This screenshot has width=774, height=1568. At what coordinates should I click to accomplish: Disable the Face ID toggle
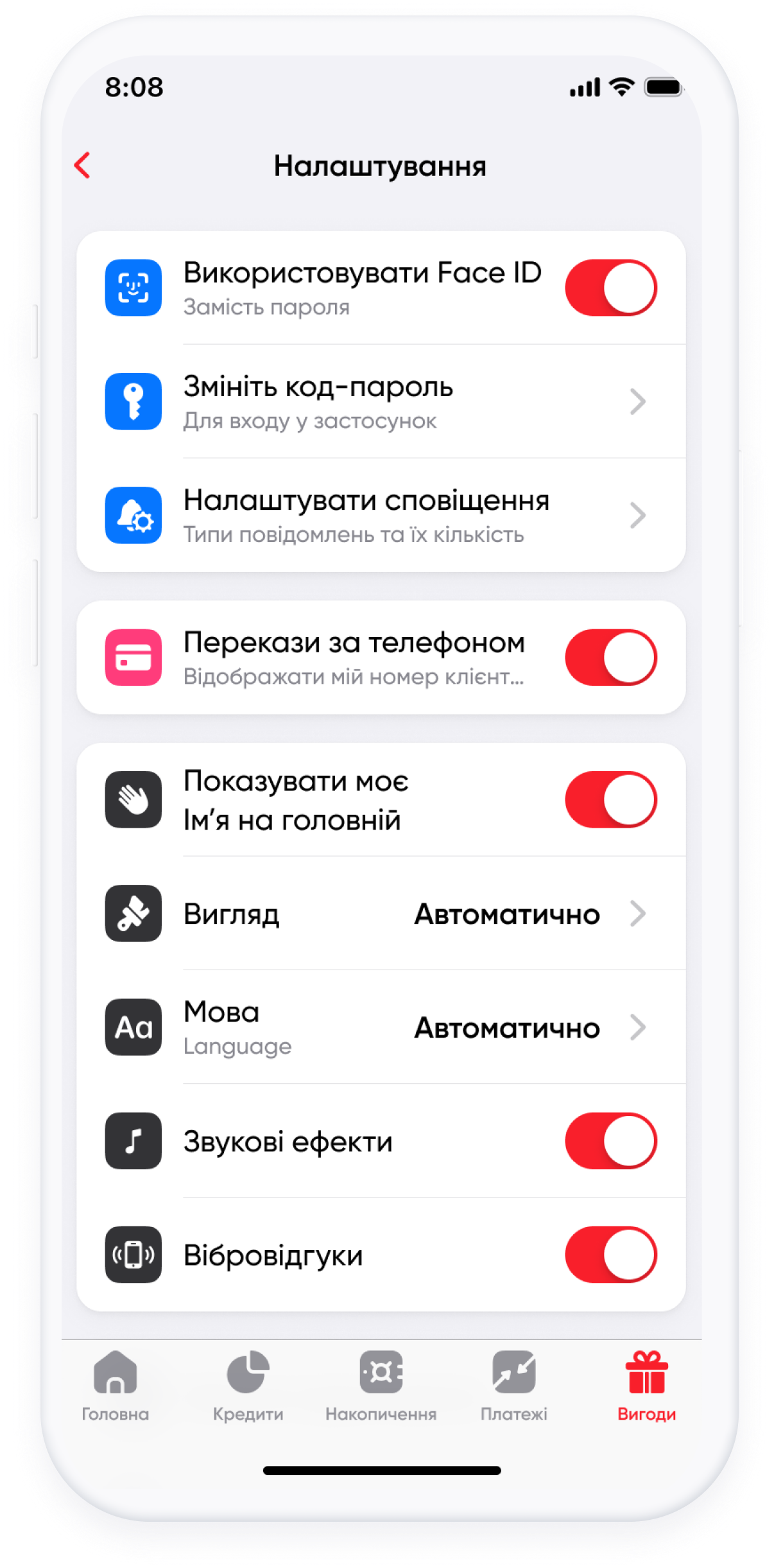(611, 288)
